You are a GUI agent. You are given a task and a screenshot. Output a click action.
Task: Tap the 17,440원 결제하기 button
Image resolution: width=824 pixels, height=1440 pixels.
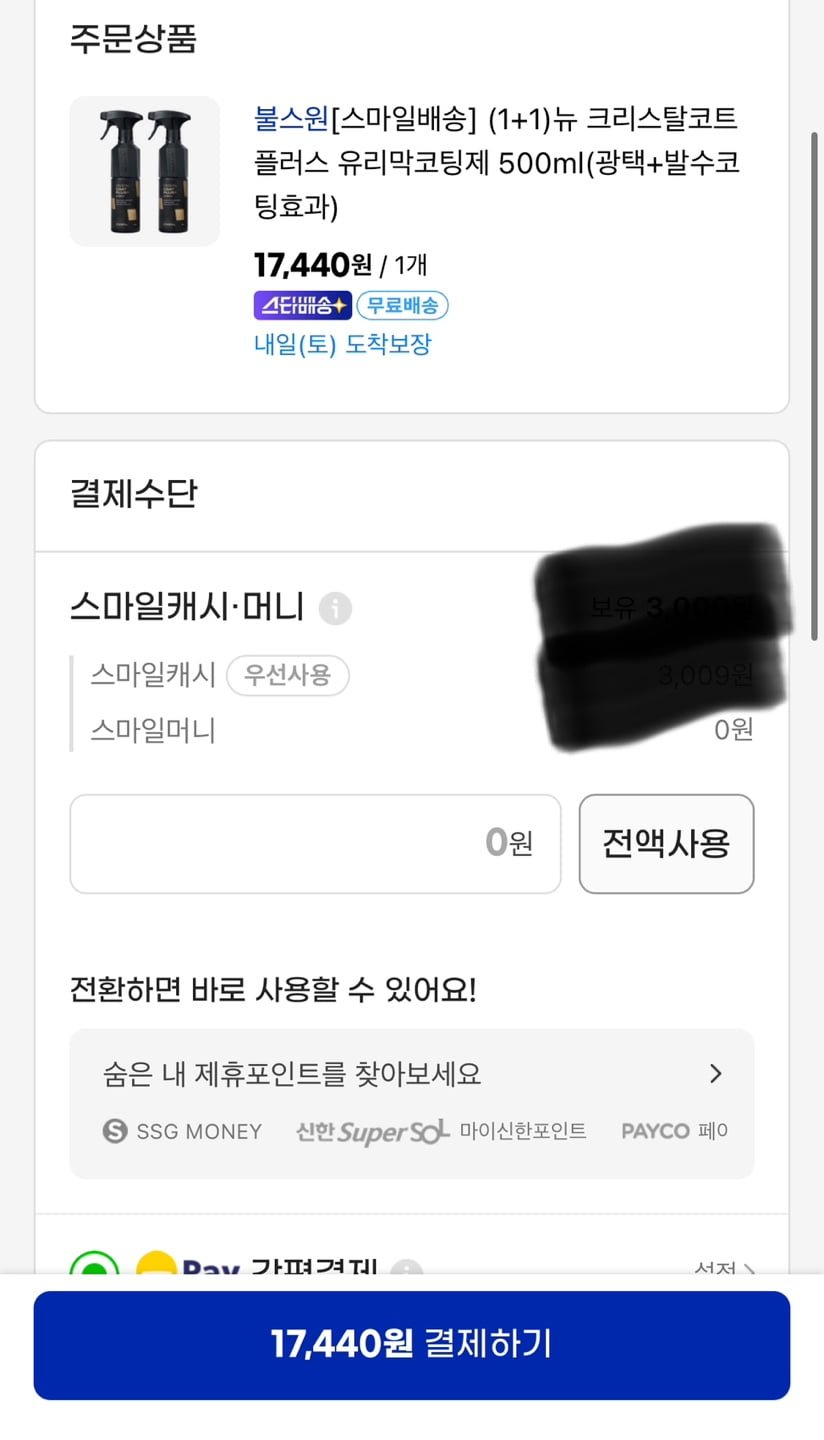(411, 1344)
